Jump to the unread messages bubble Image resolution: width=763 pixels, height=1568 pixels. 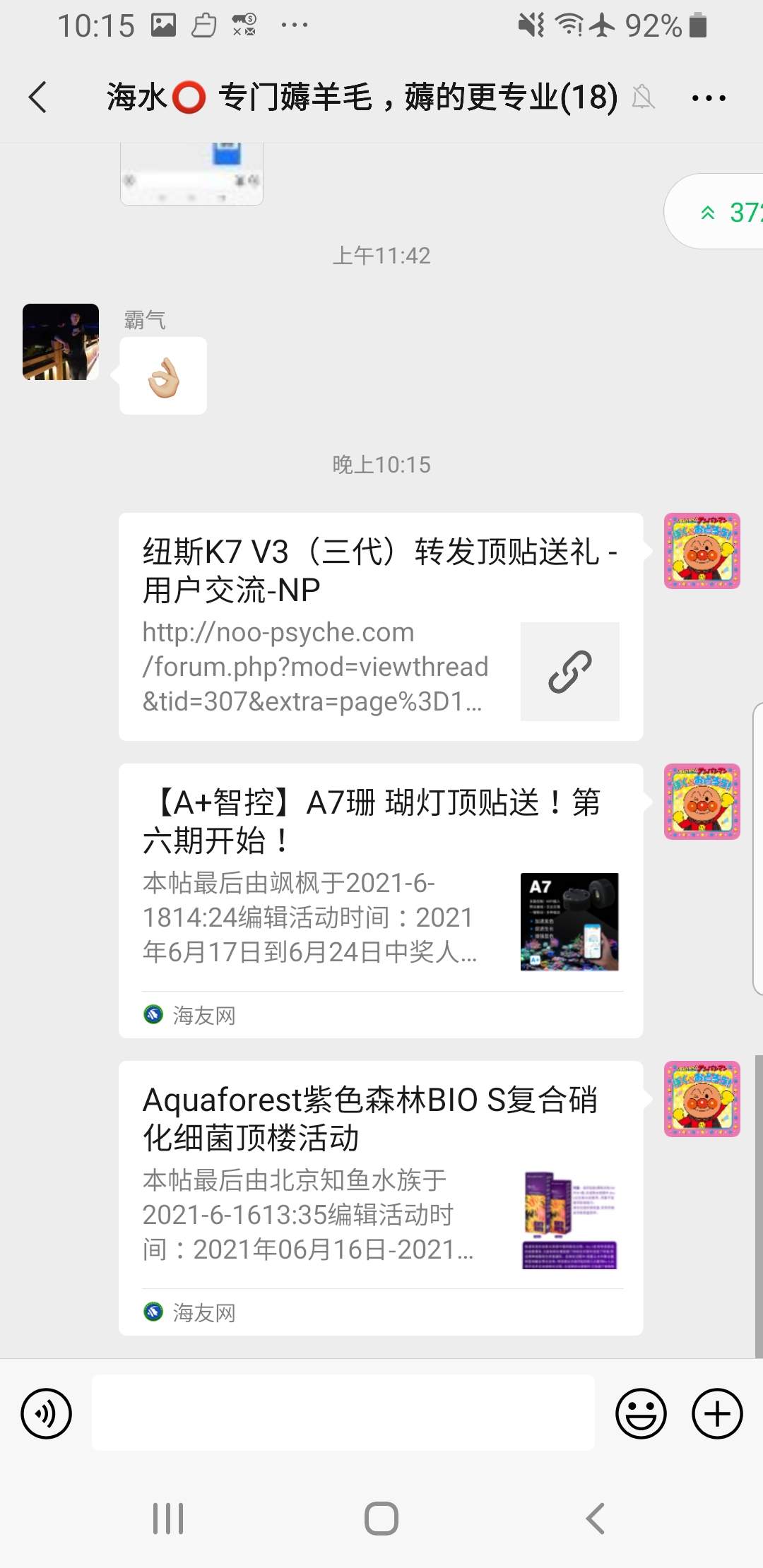pos(721,212)
